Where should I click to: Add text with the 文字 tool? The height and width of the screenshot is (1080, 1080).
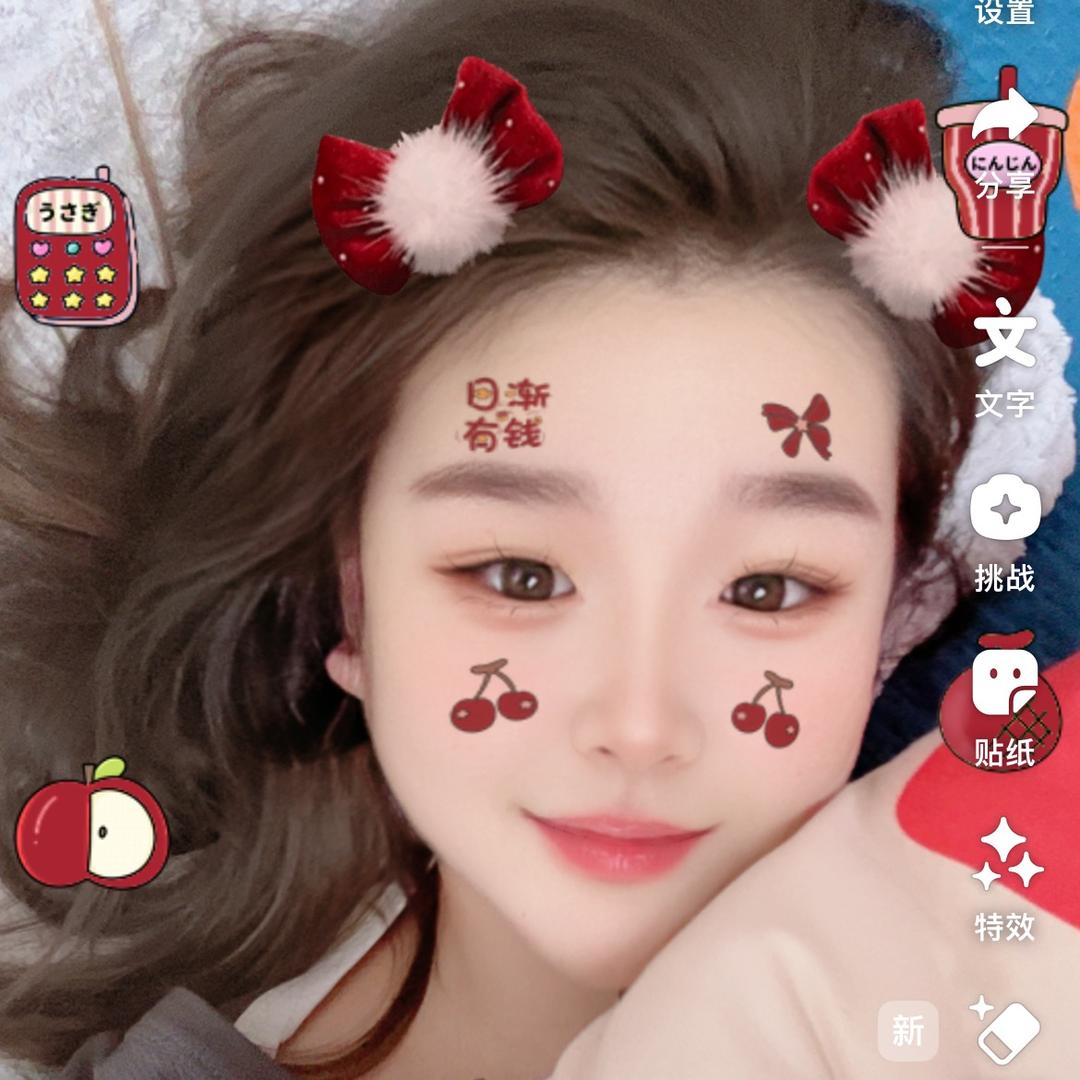[1004, 355]
